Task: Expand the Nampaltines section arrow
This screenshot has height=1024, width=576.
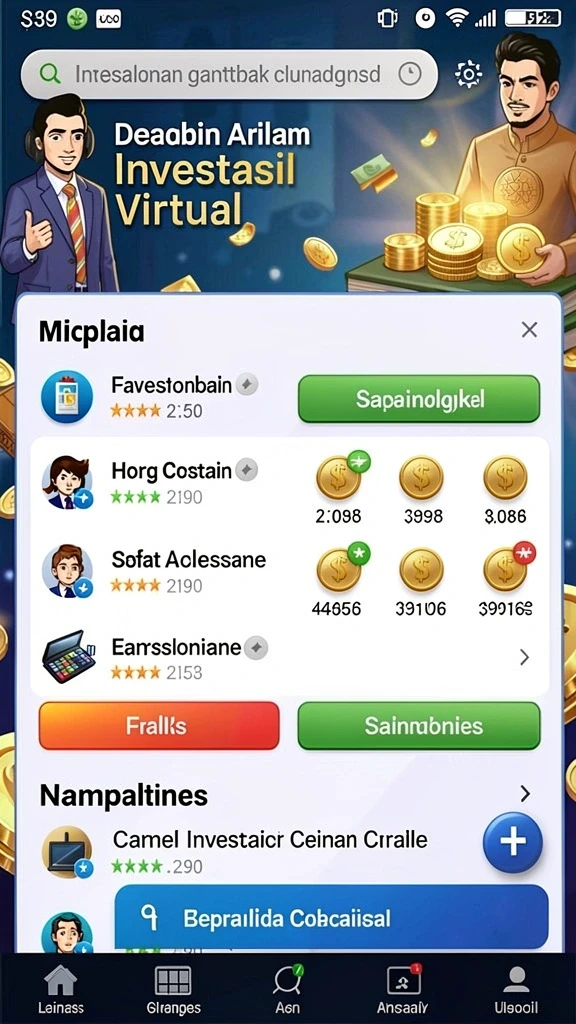Action: click(x=524, y=793)
